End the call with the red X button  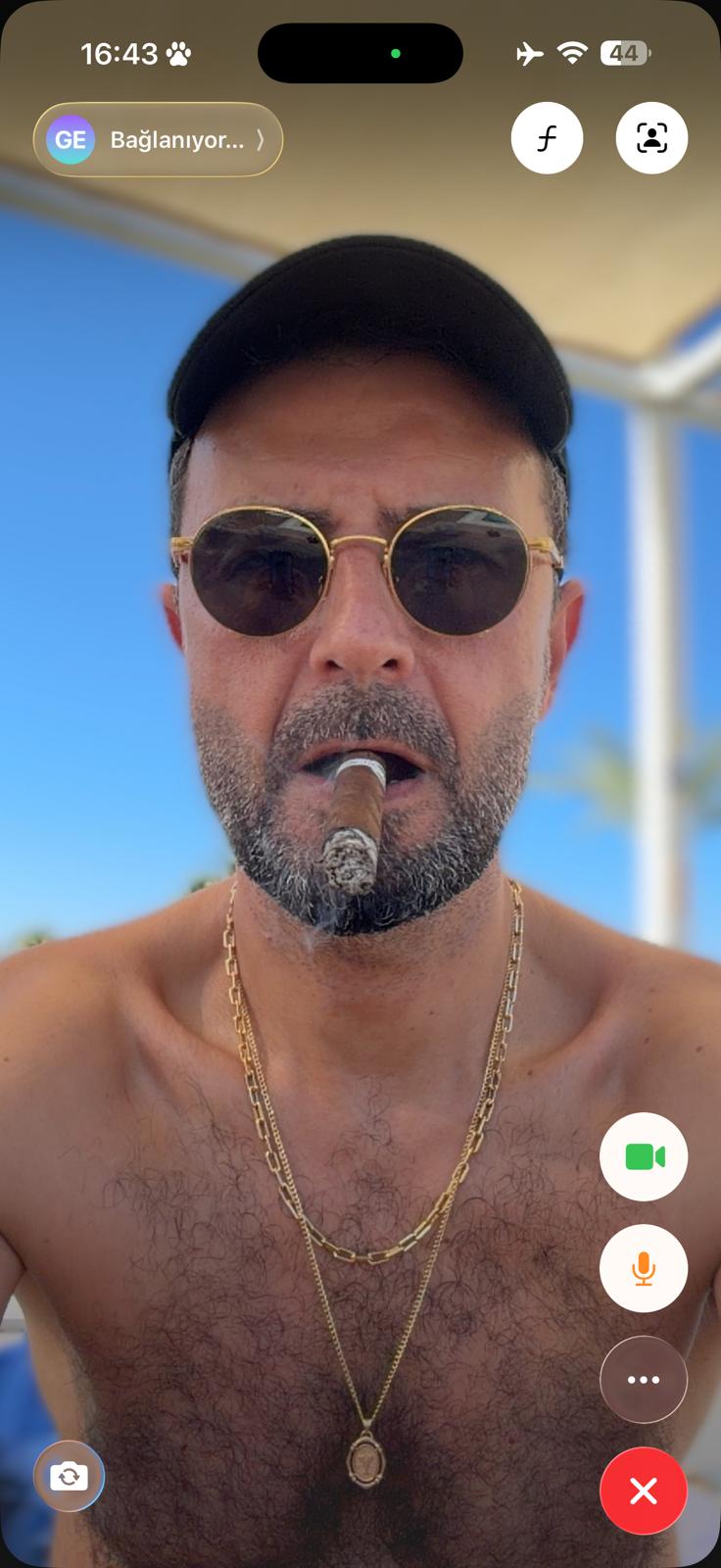click(644, 1491)
